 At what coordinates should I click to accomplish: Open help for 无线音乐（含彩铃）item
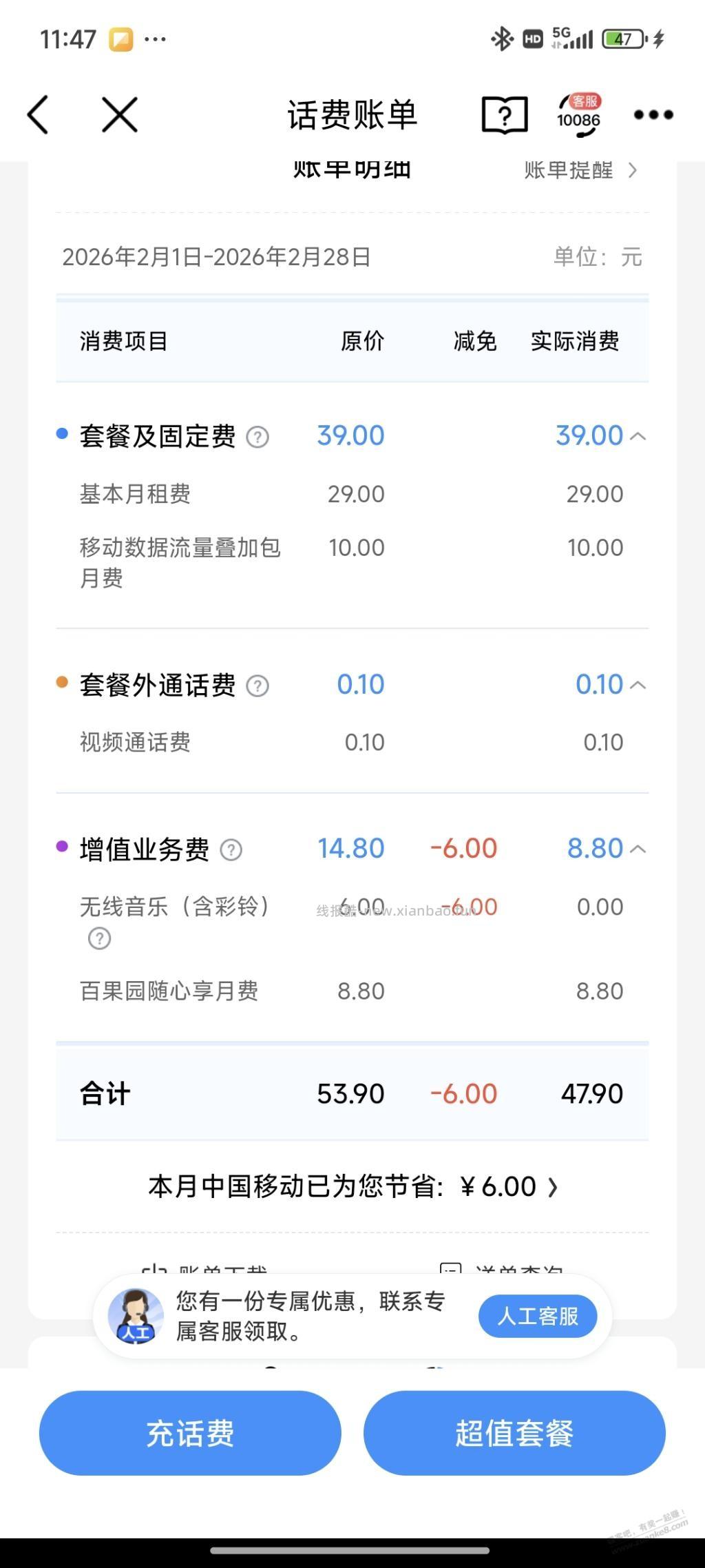click(99, 938)
